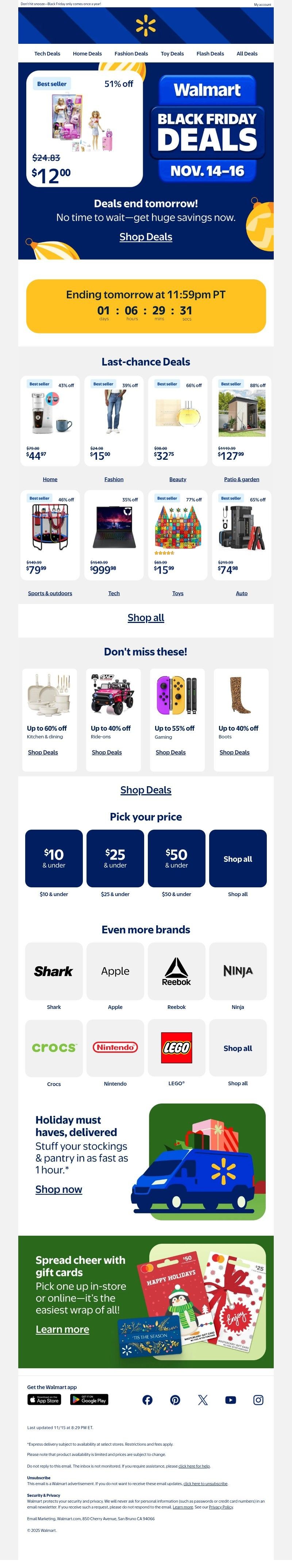This screenshot has height=1568, width=292.
Task: Download the app from the App Store
Action: click(x=44, y=1400)
